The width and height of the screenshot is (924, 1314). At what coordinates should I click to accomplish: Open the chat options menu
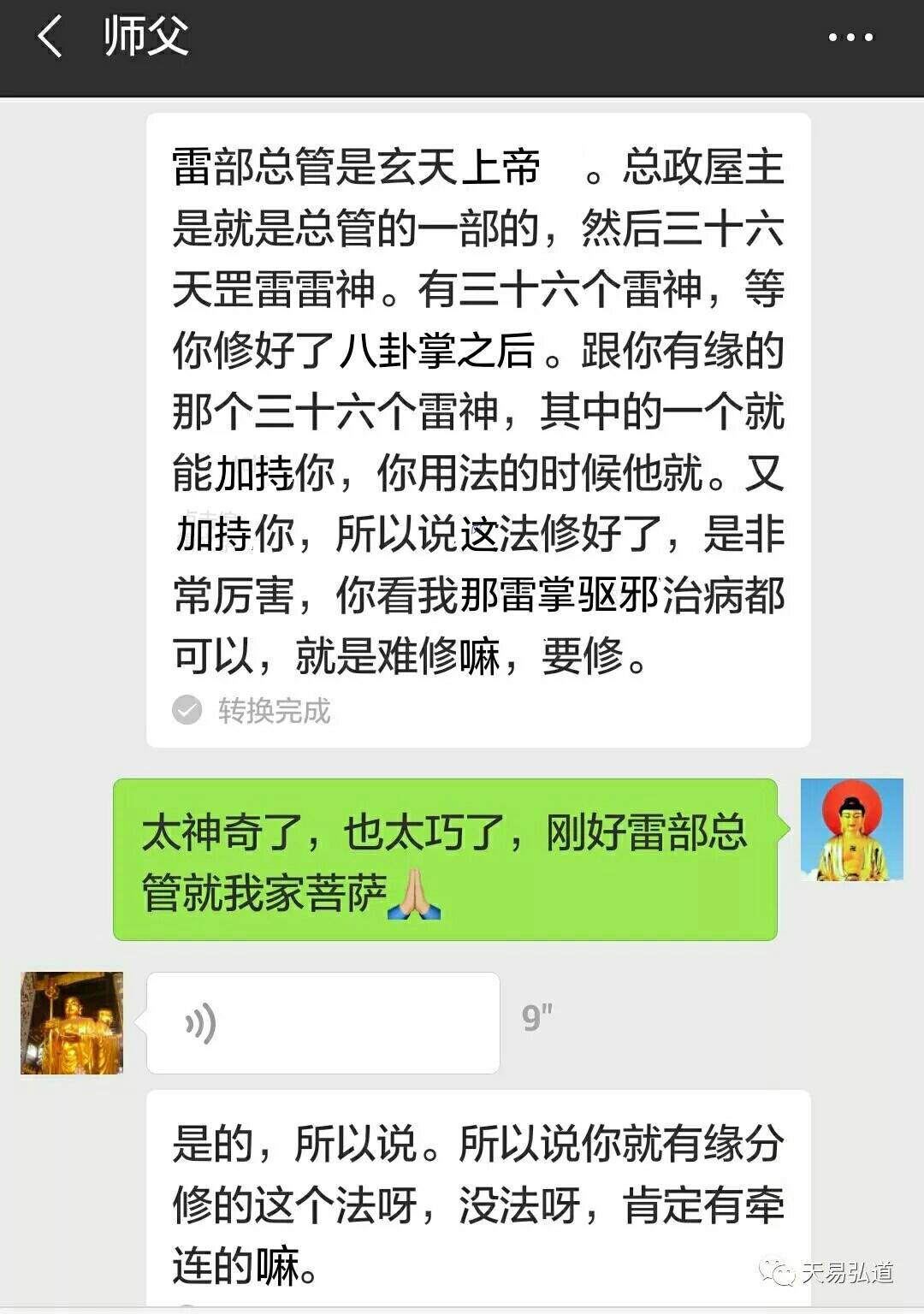coord(850,38)
